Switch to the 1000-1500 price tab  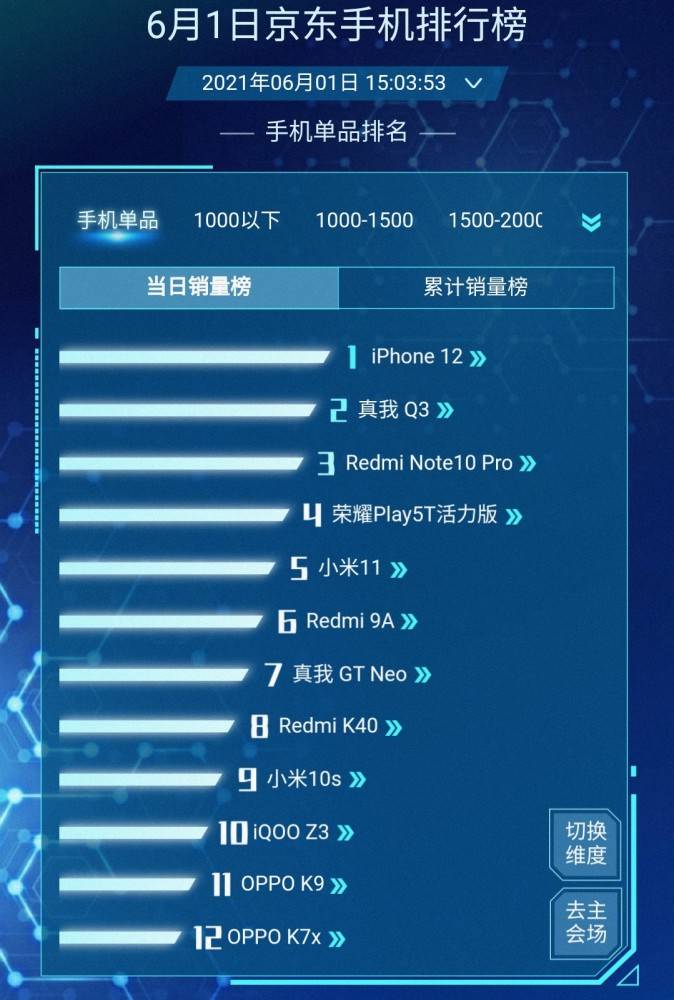pyautogui.click(x=364, y=220)
